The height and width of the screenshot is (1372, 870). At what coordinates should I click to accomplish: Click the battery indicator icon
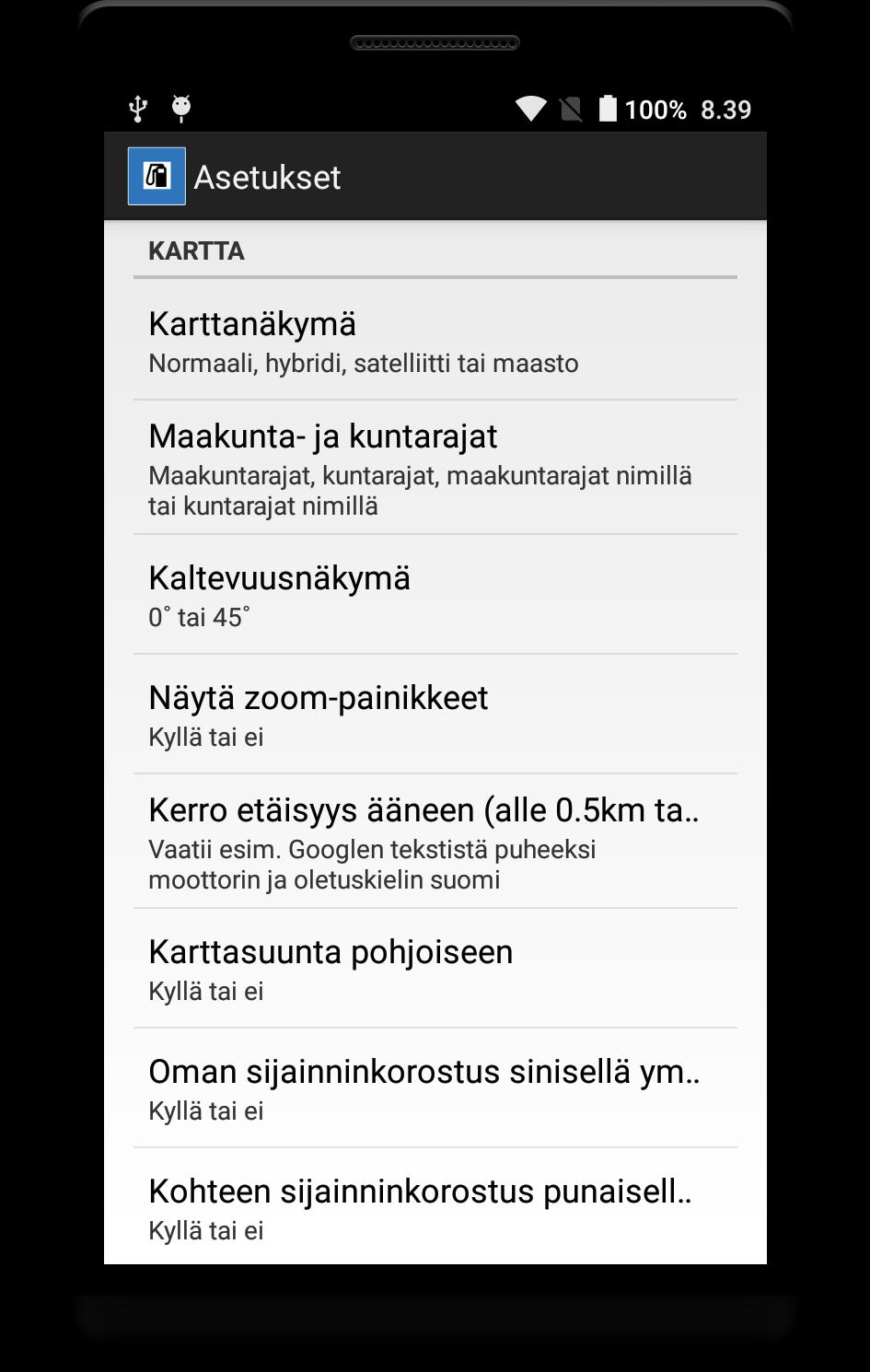coord(608,108)
